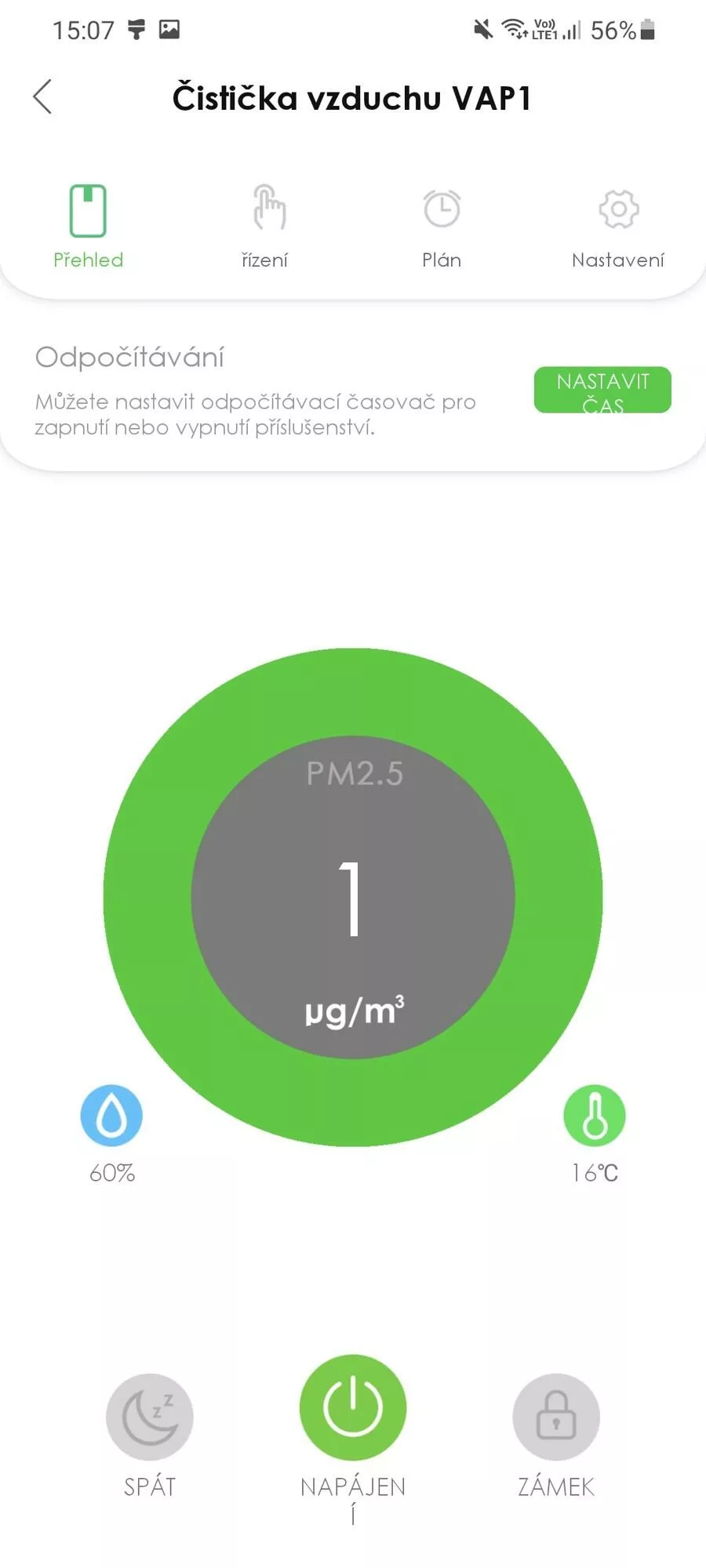Screen dimensions: 706x1568
Task: Tap the NASTAVIT ČAS button
Action: pos(602,390)
